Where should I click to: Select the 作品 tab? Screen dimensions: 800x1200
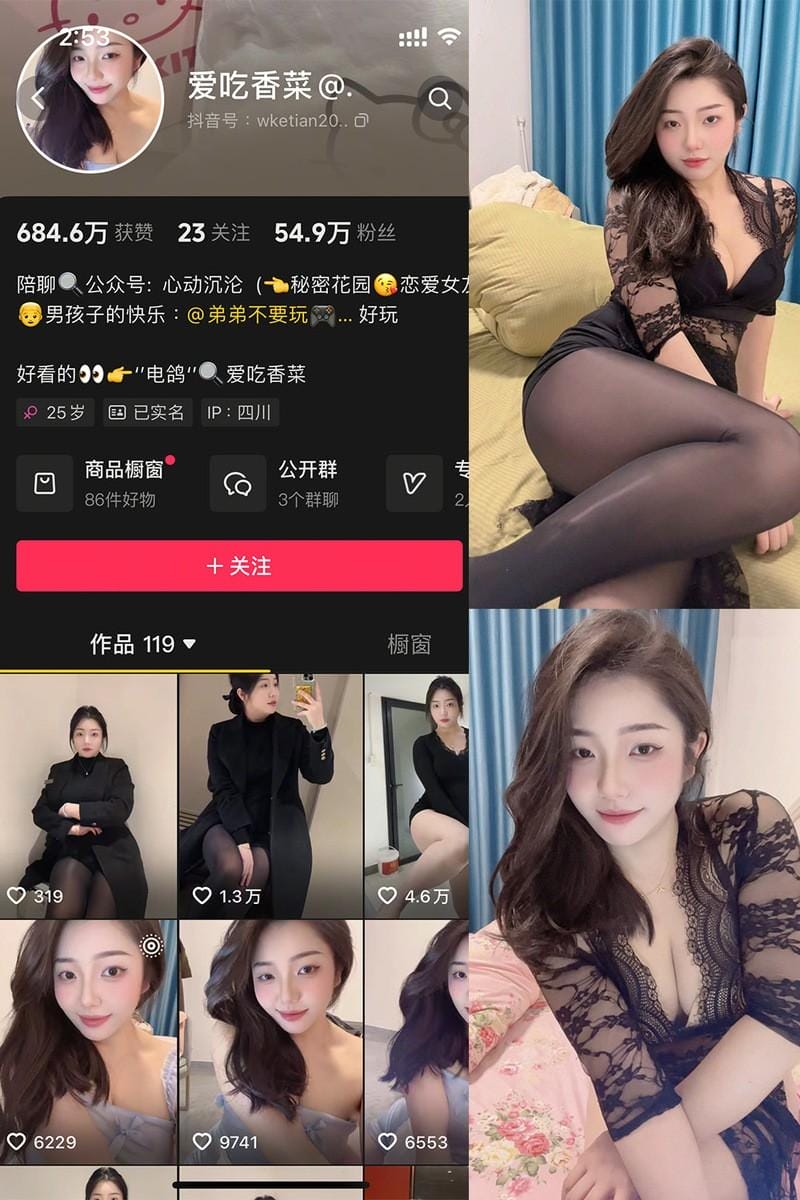120,646
